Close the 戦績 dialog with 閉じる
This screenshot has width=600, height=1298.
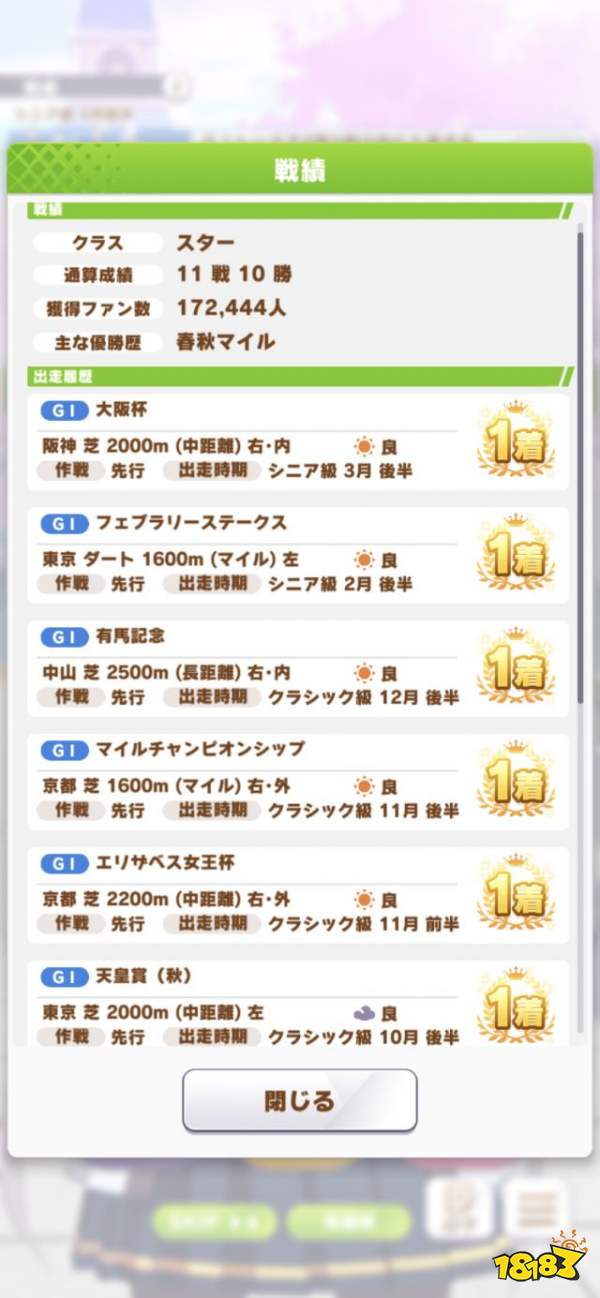299,1101
